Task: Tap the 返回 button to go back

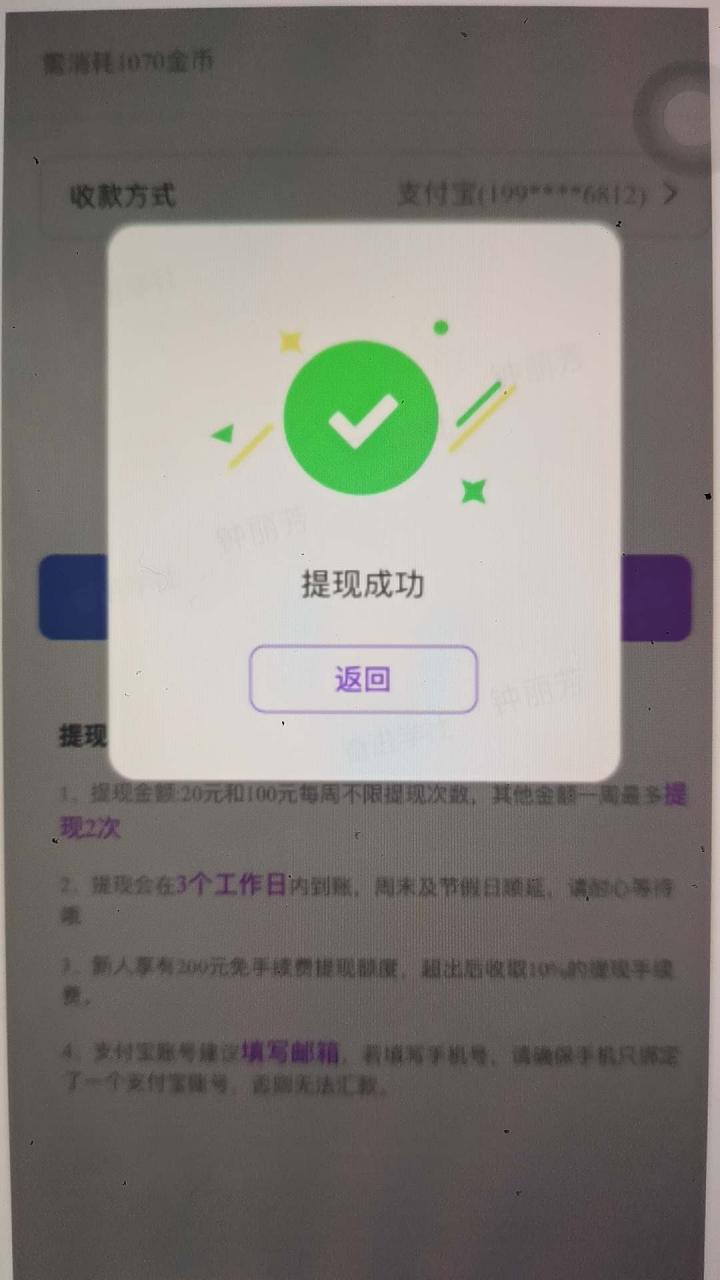Action: pyautogui.click(x=362, y=679)
